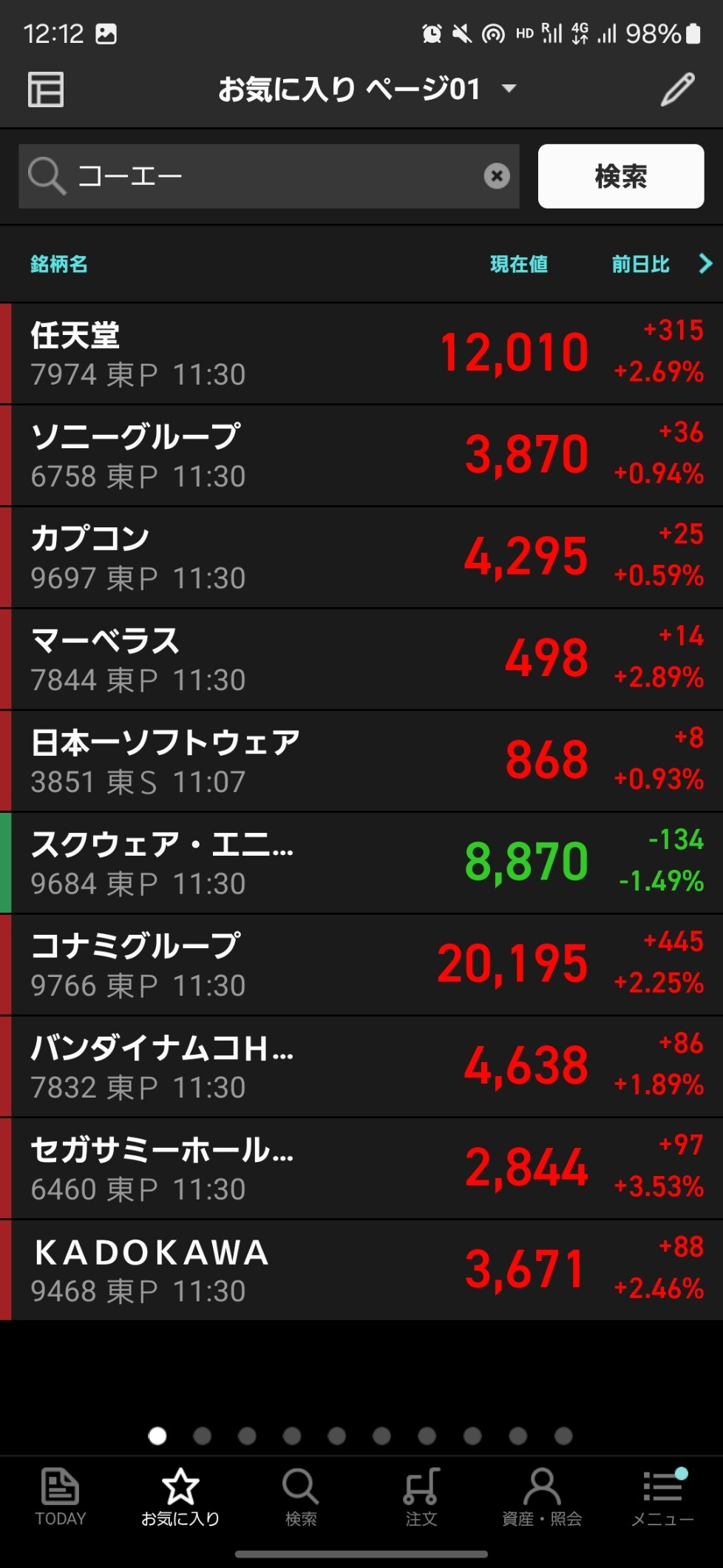723x1568 pixels.
Task: Open the 注文 tab
Action: pyautogui.click(x=421, y=1498)
